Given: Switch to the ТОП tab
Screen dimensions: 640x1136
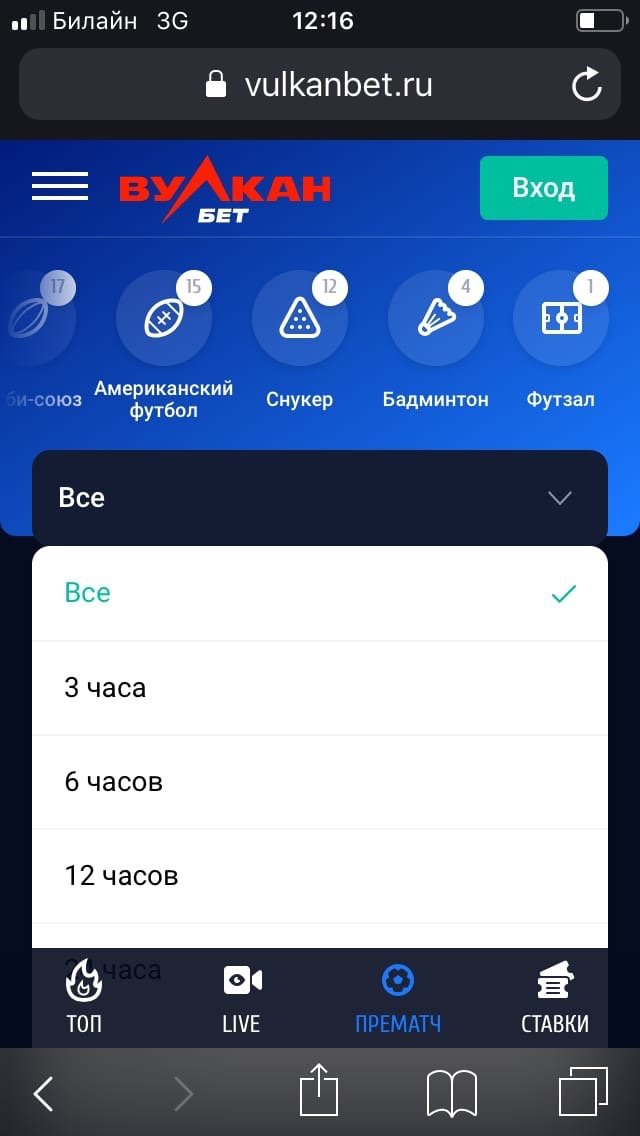Looking at the screenshot, I should pyautogui.click(x=84, y=997).
